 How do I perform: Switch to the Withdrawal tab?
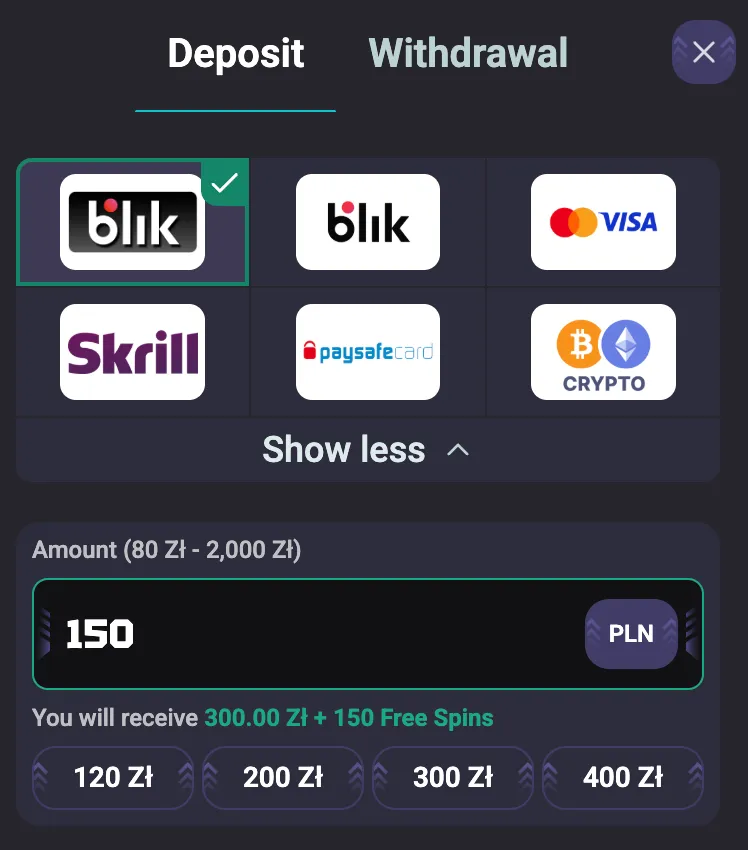coord(467,53)
